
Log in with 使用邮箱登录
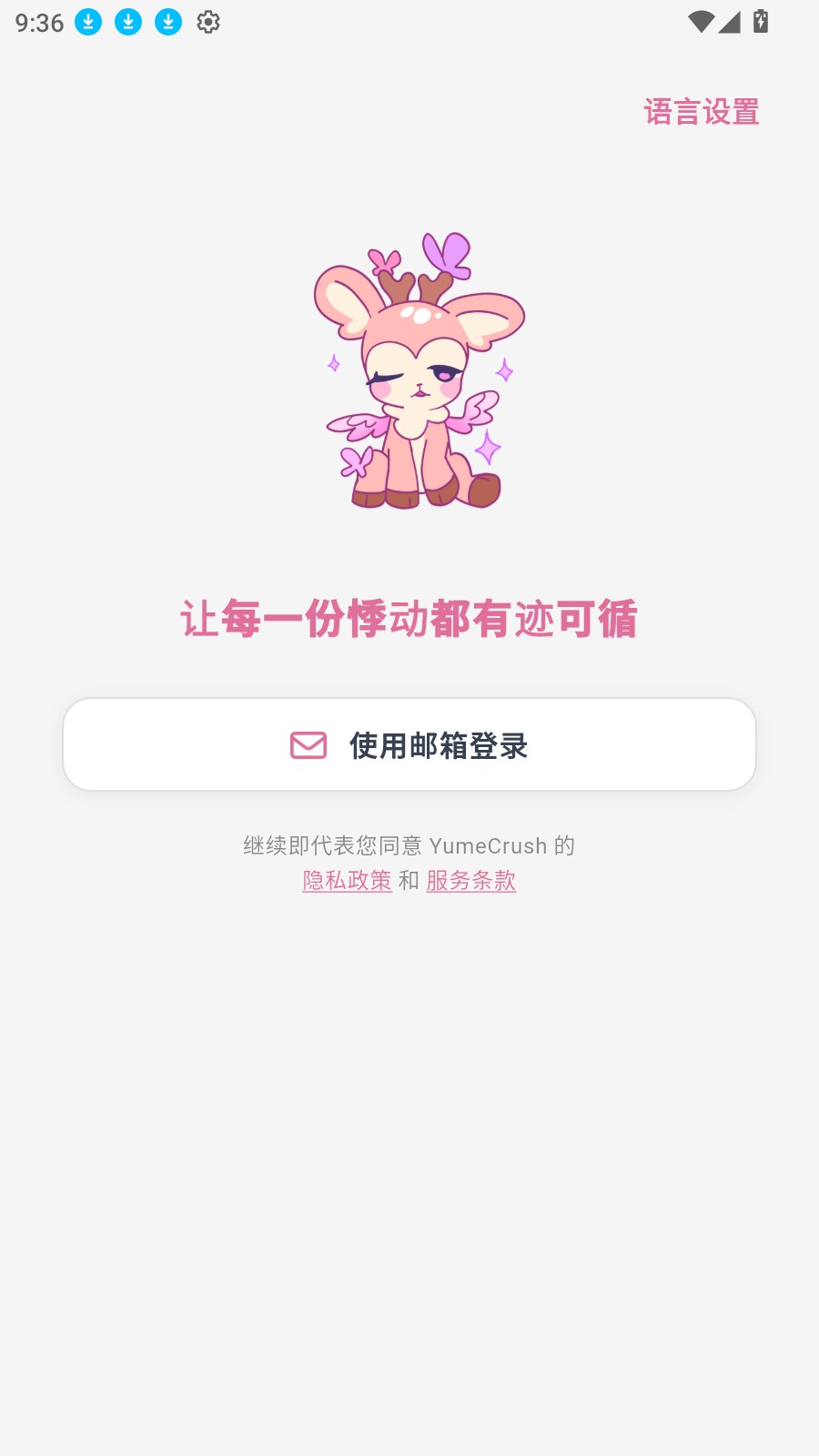[x=409, y=745]
